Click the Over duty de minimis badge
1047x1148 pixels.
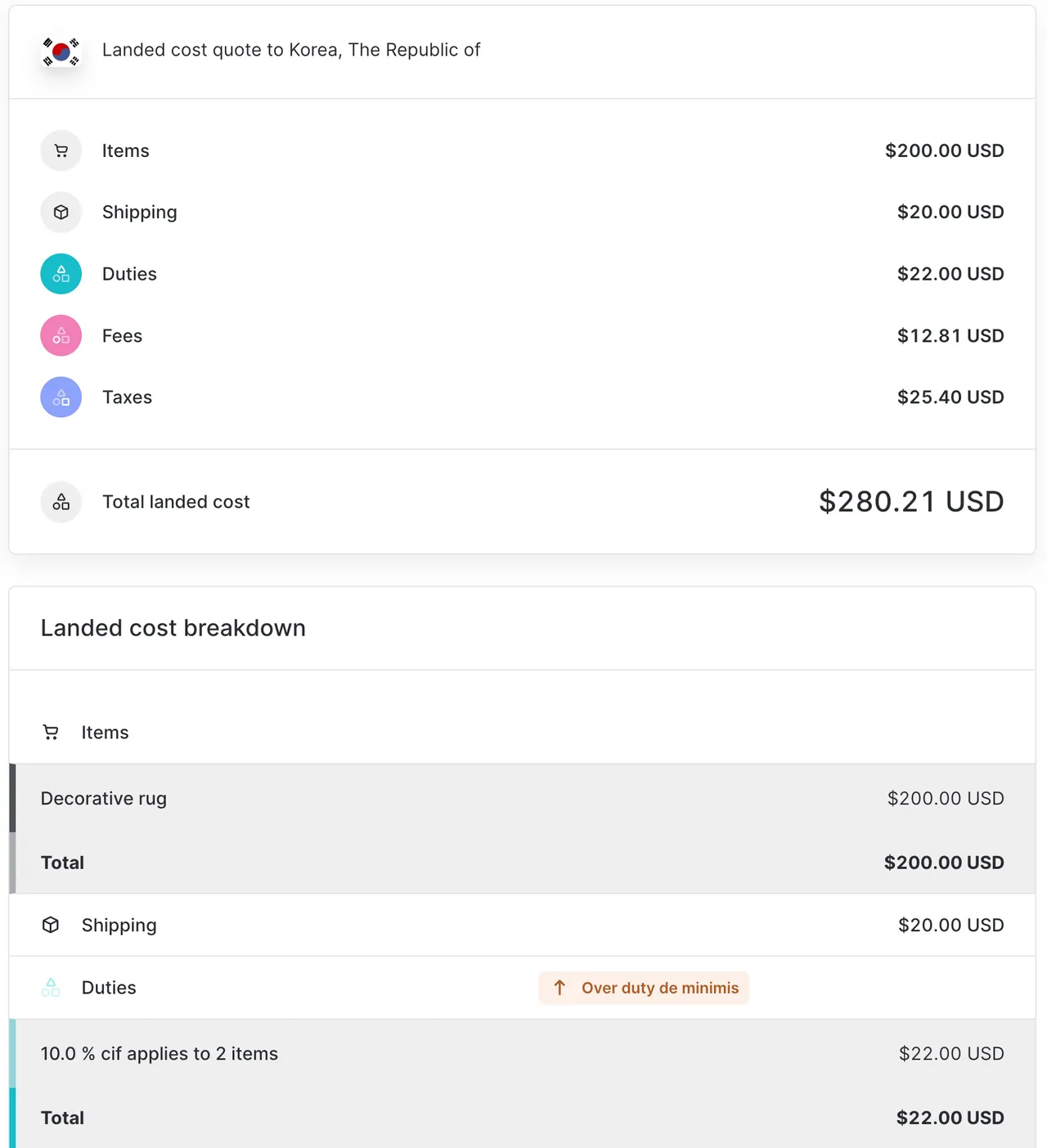(643, 988)
